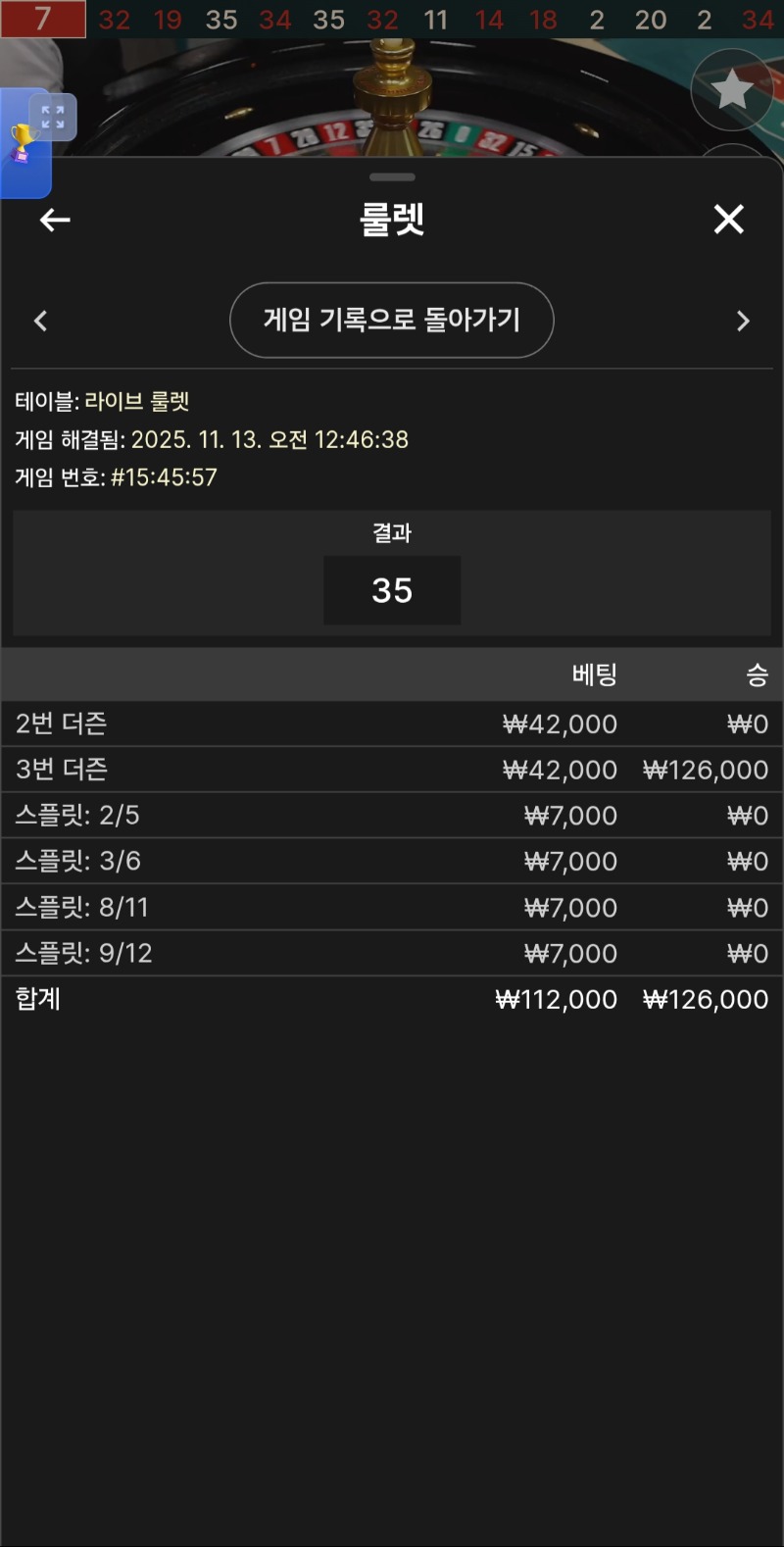The width and height of the screenshot is (784, 1547).
Task: Open the 라이브 룰렛 table link
Action: 136,401
